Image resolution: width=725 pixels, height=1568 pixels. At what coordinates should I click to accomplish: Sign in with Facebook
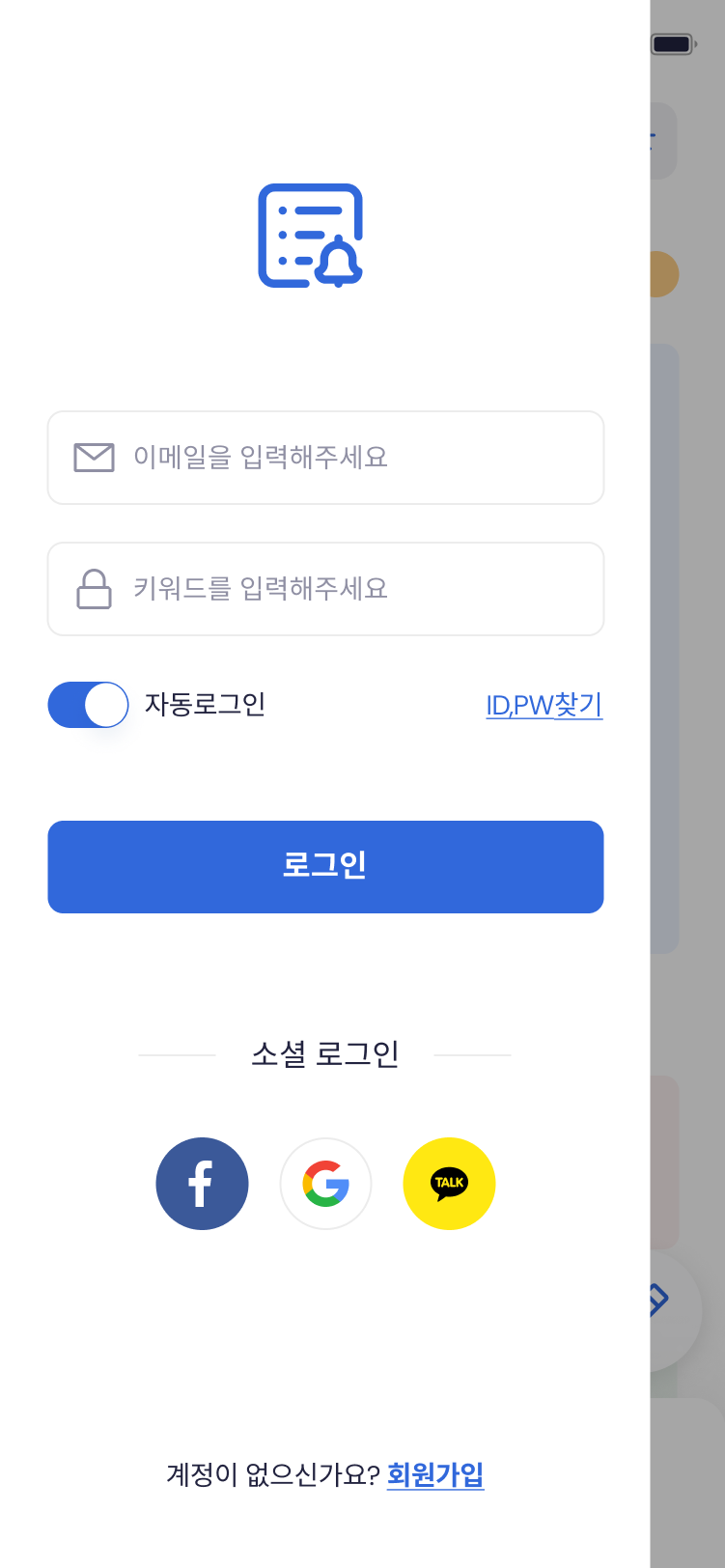(202, 1184)
